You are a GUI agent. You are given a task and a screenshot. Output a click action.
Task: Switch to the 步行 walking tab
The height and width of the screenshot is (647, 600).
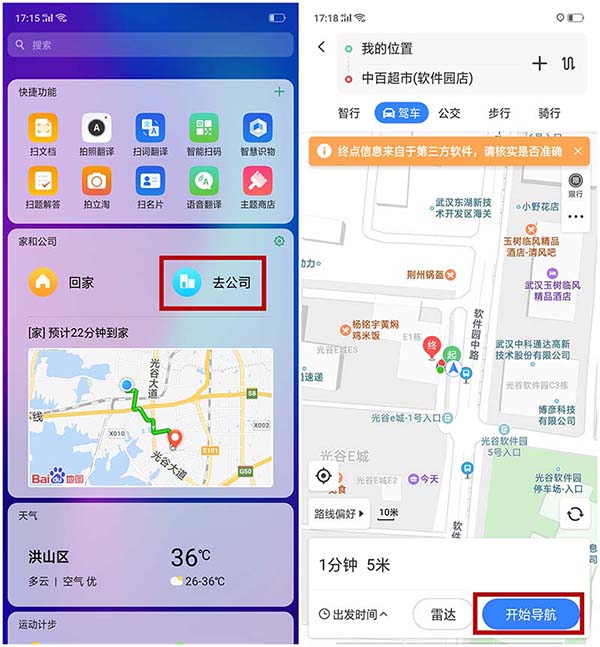(499, 113)
